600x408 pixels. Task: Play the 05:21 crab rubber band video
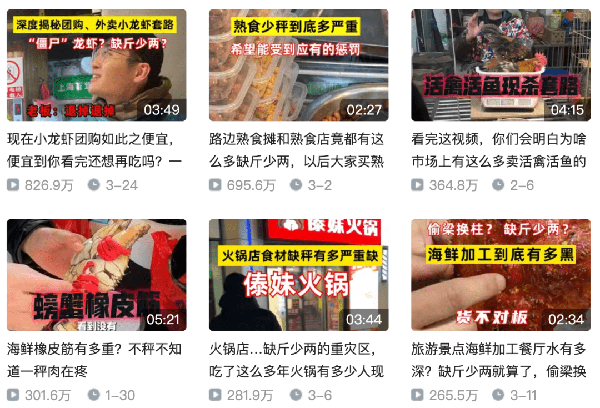coord(97,275)
